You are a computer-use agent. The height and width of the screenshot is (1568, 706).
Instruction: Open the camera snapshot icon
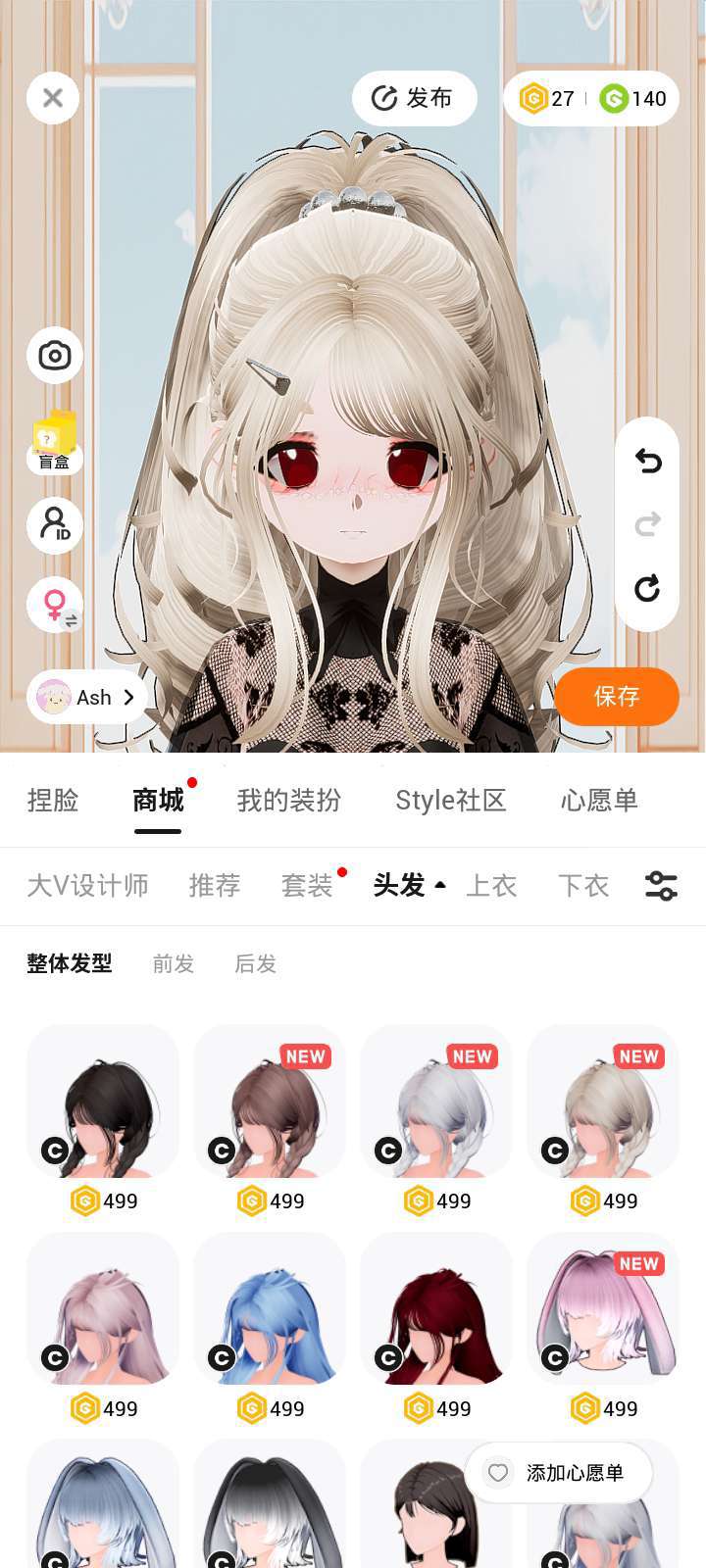click(x=55, y=355)
